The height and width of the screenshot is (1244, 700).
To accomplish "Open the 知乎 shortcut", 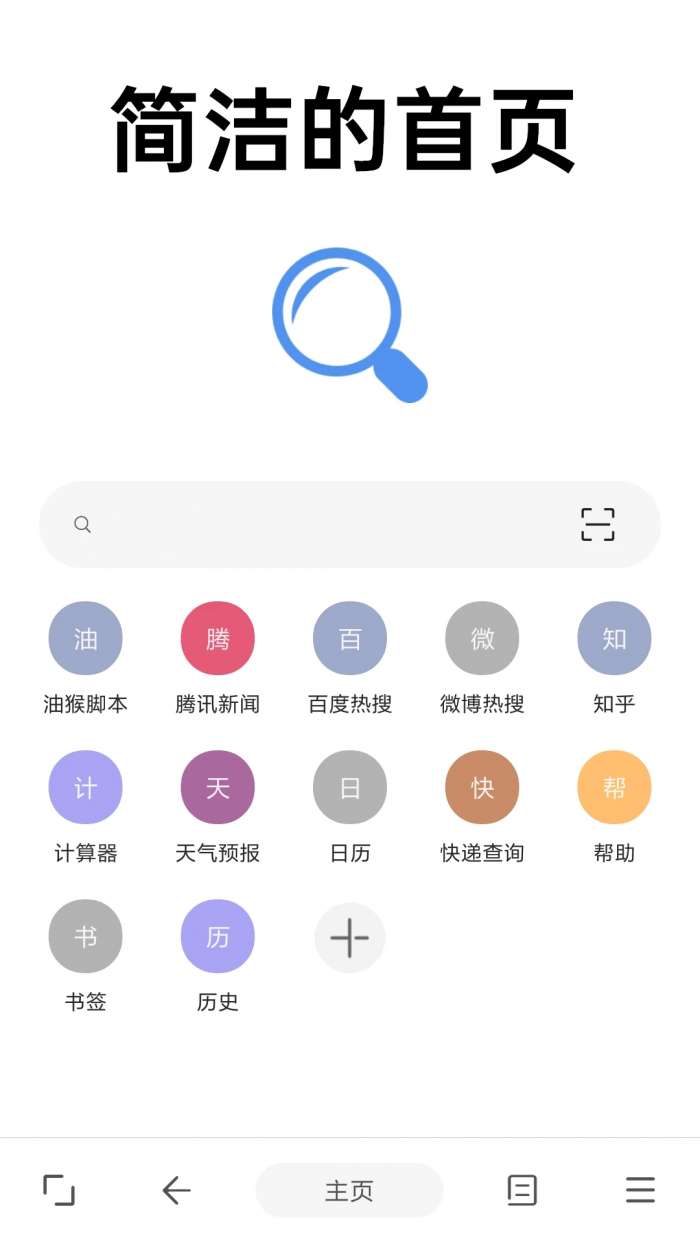I will click(614, 639).
